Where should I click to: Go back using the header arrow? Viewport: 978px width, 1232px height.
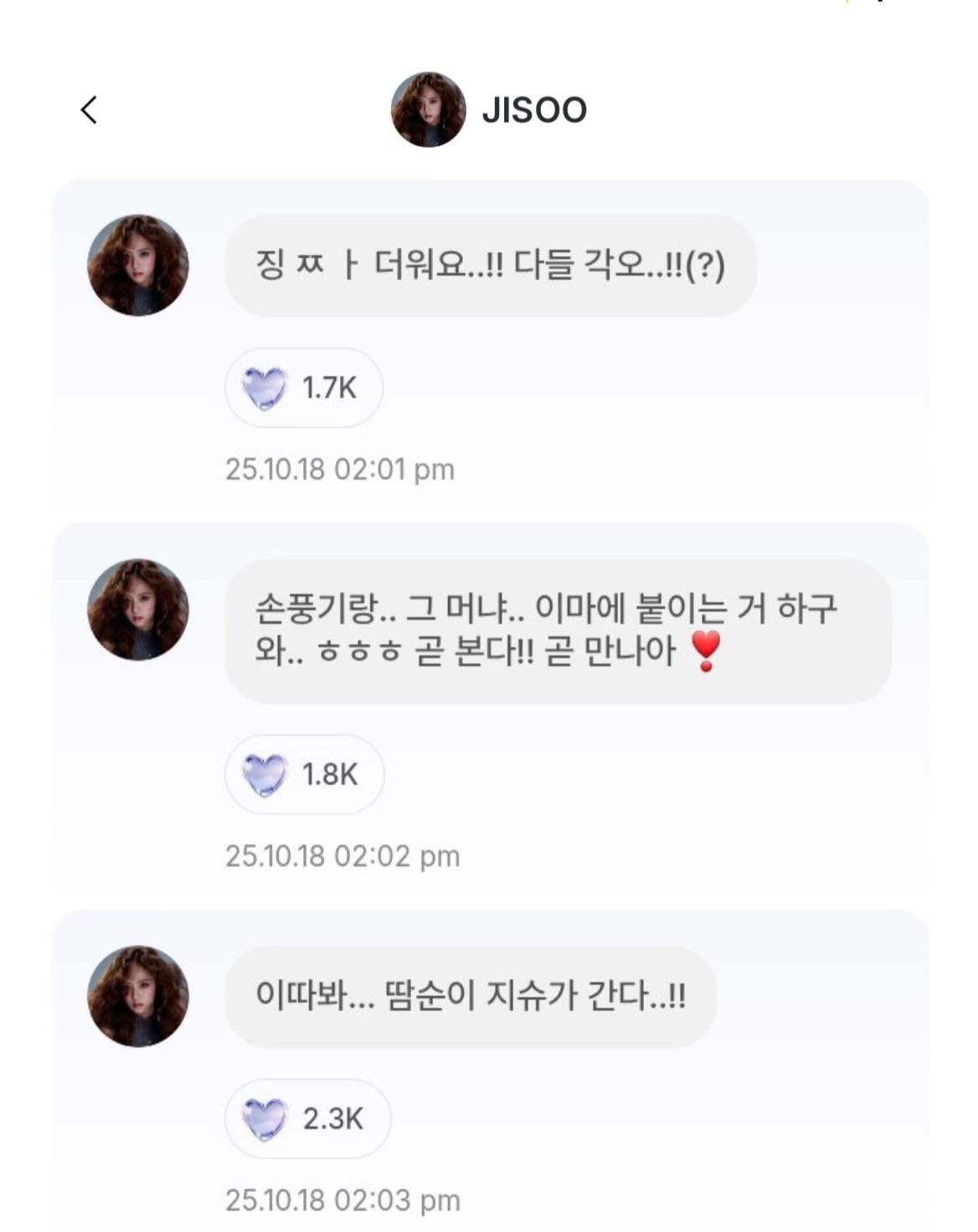(x=89, y=110)
